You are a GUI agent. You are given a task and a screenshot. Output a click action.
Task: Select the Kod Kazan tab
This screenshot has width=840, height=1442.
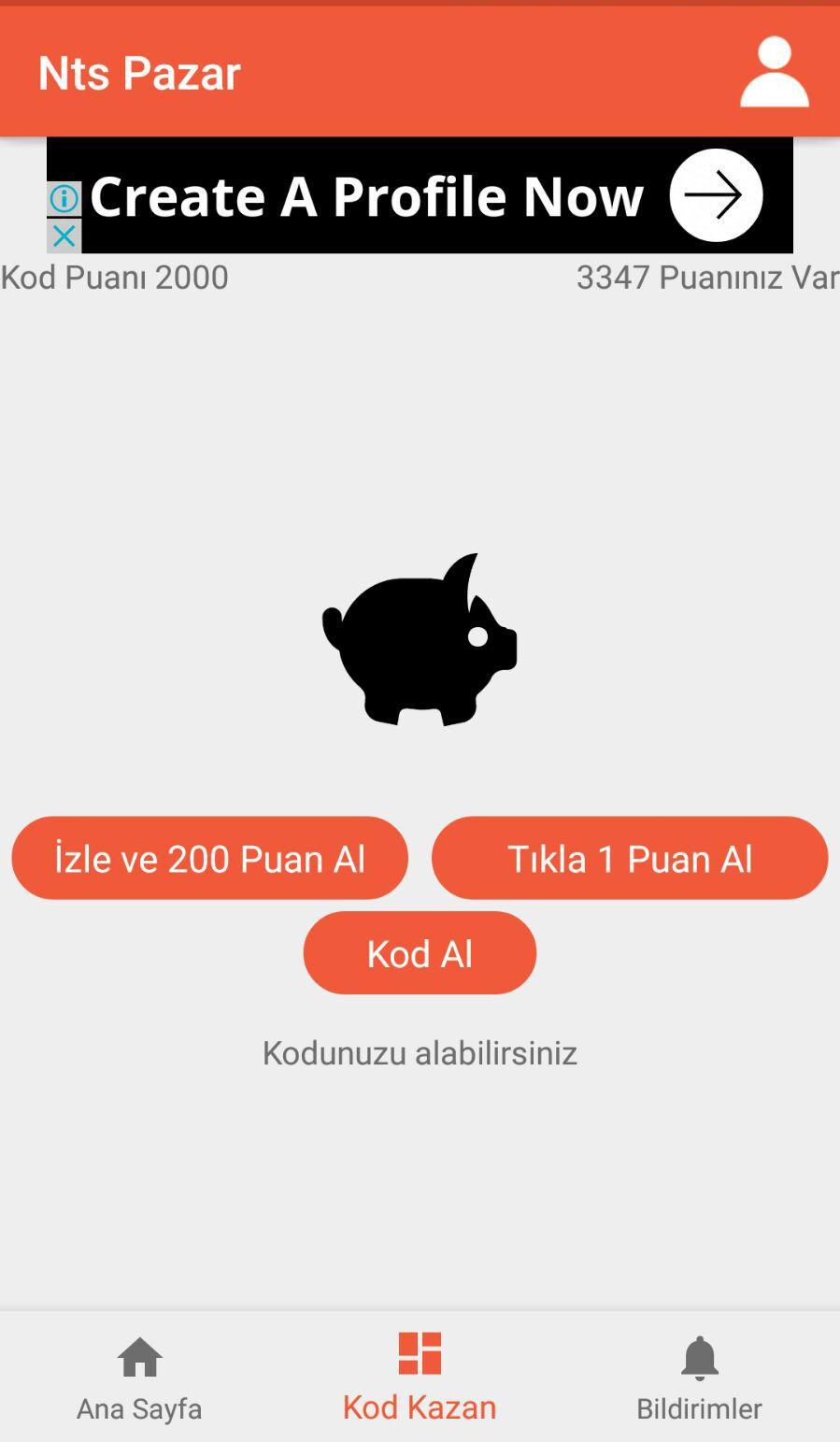(420, 1378)
